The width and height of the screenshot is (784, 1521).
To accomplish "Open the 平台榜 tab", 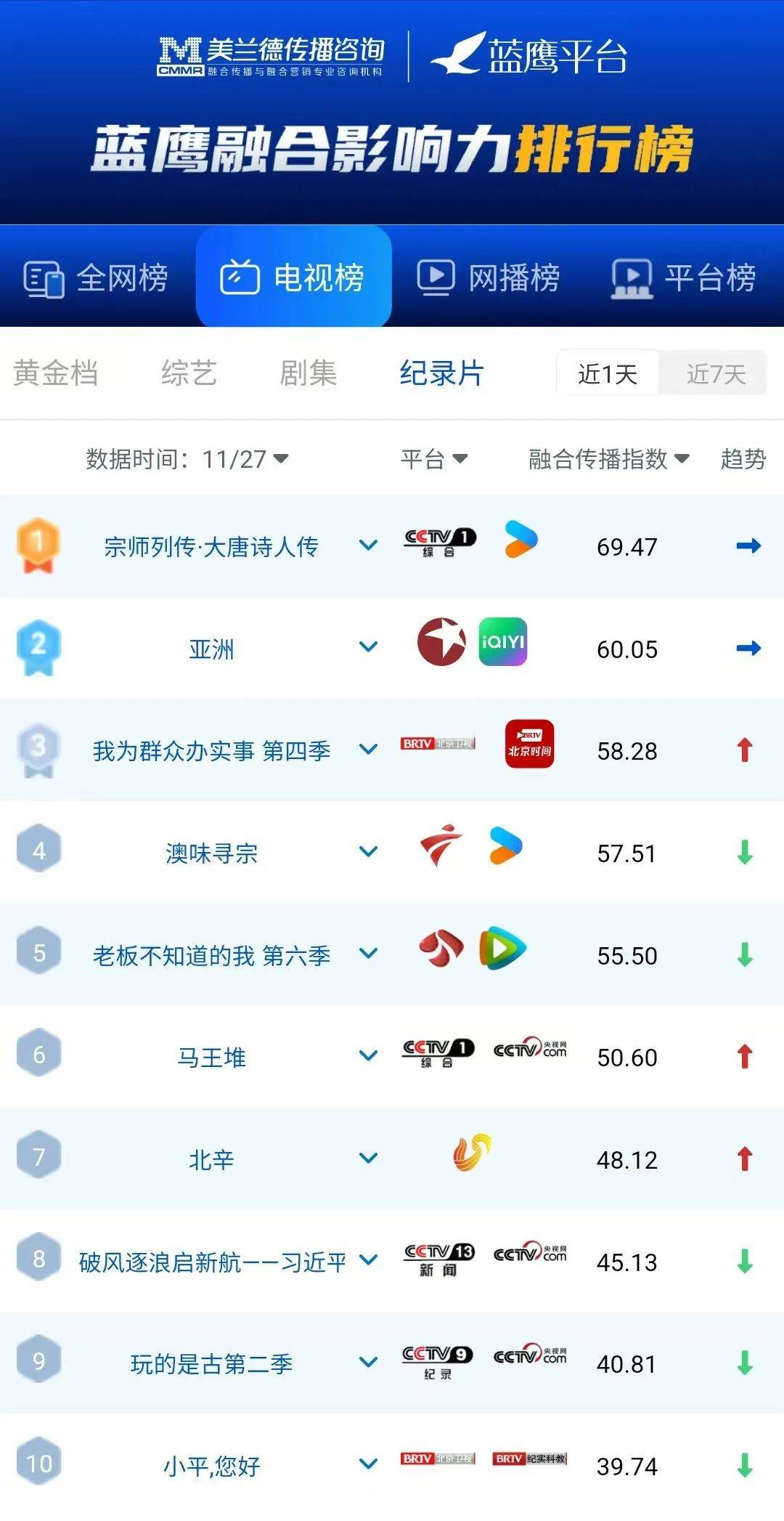I will (684, 278).
